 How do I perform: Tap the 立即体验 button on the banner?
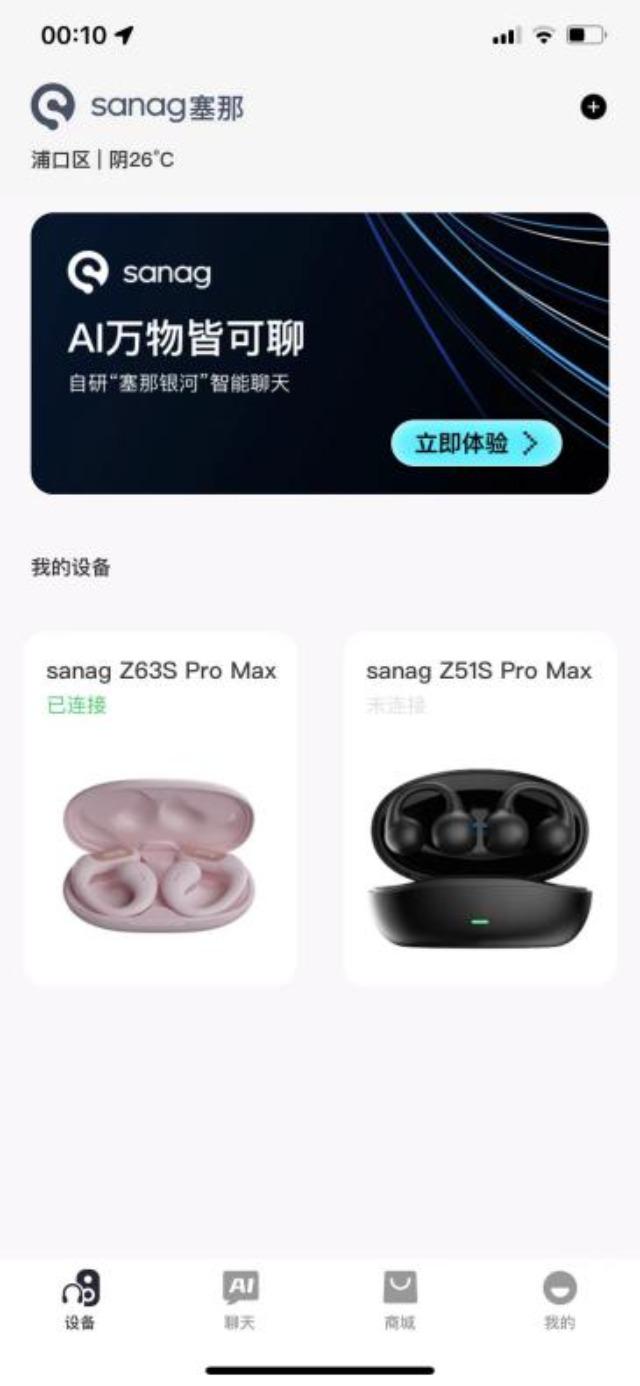[x=476, y=443]
